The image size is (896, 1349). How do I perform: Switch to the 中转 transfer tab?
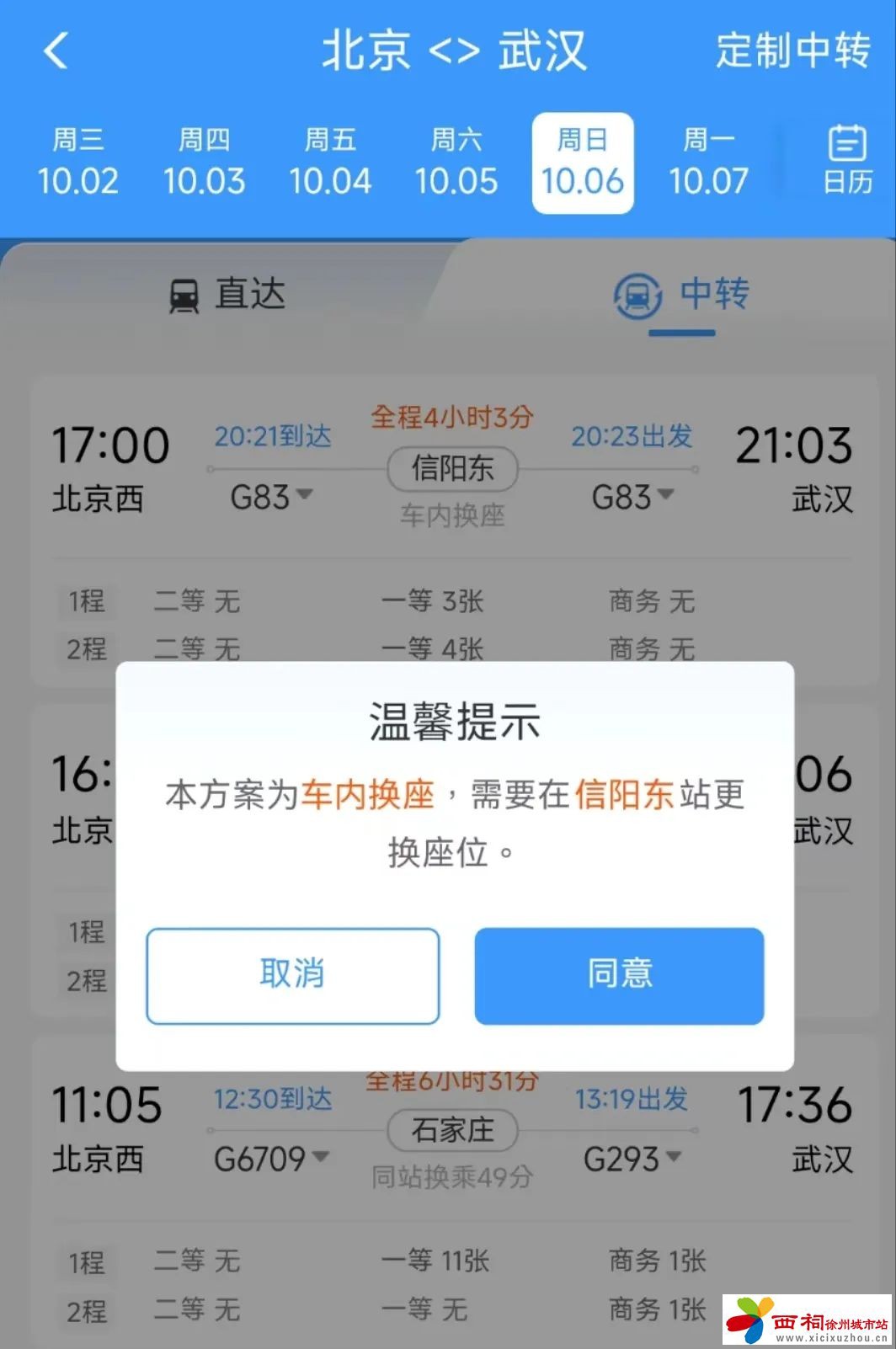click(682, 295)
